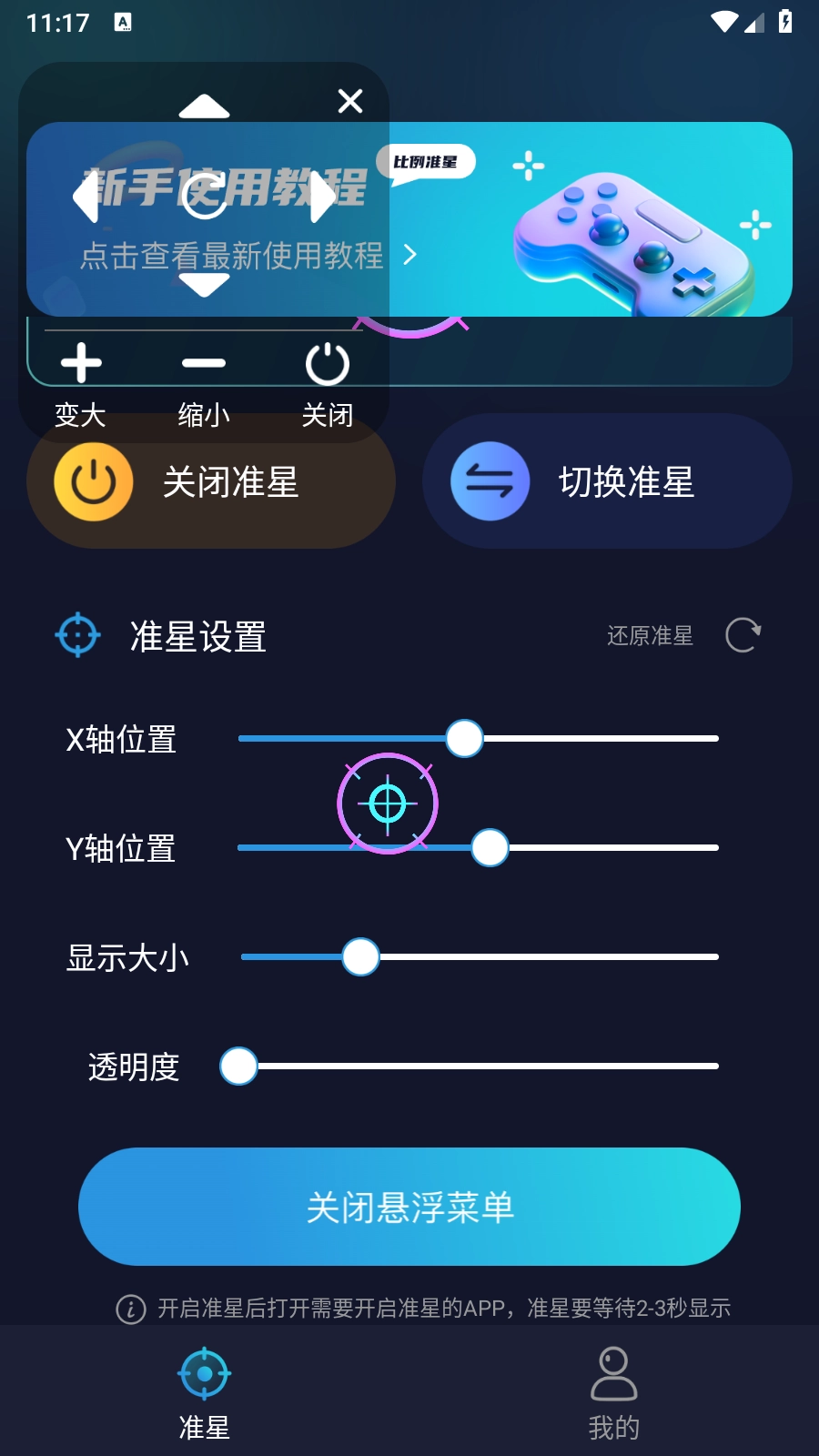Expand the tutorial via the > chevron

[x=410, y=256]
